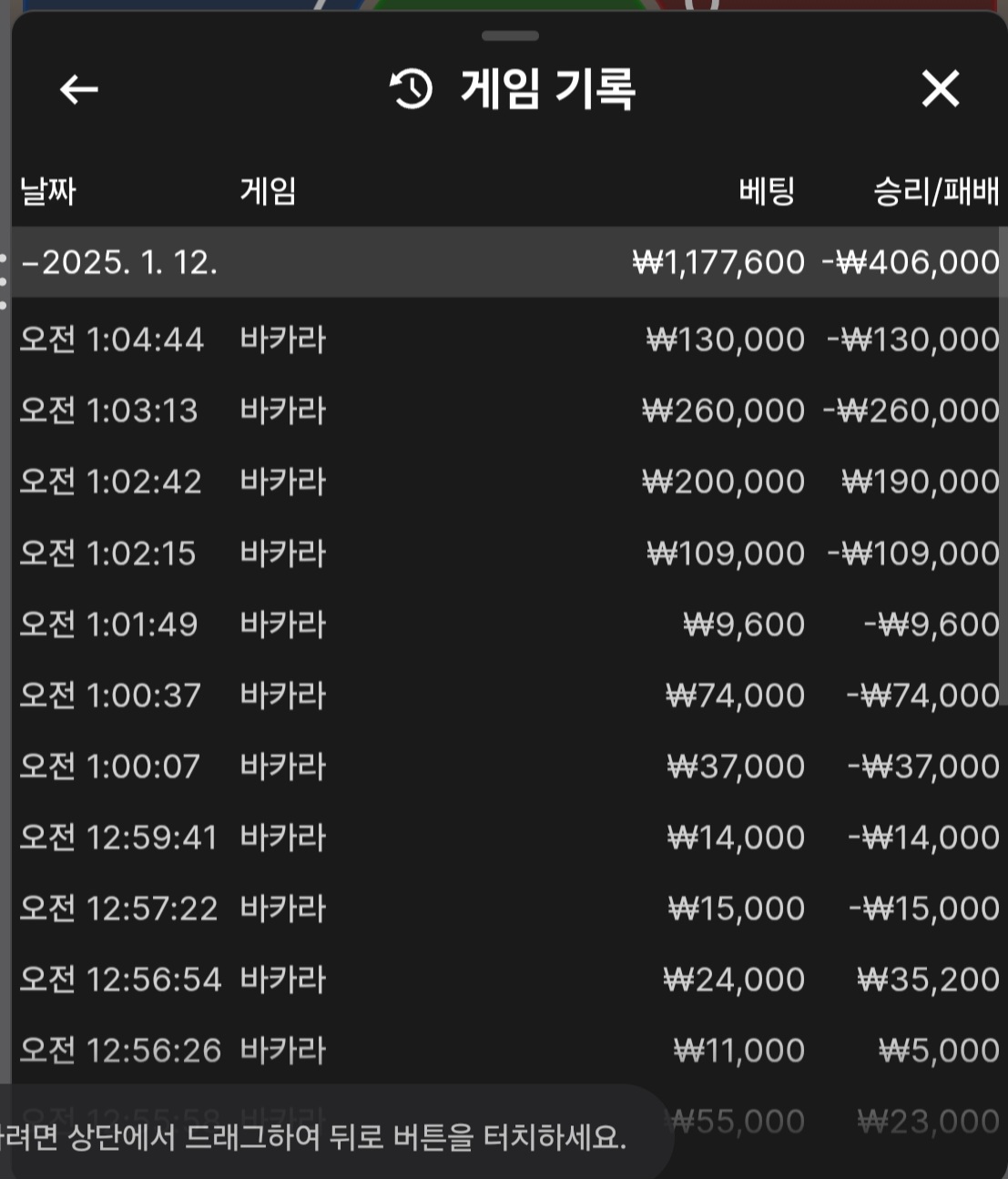Select the 오전 1:02:42 baccarat entry
The image size is (1008, 1179).
coord(508,482)
